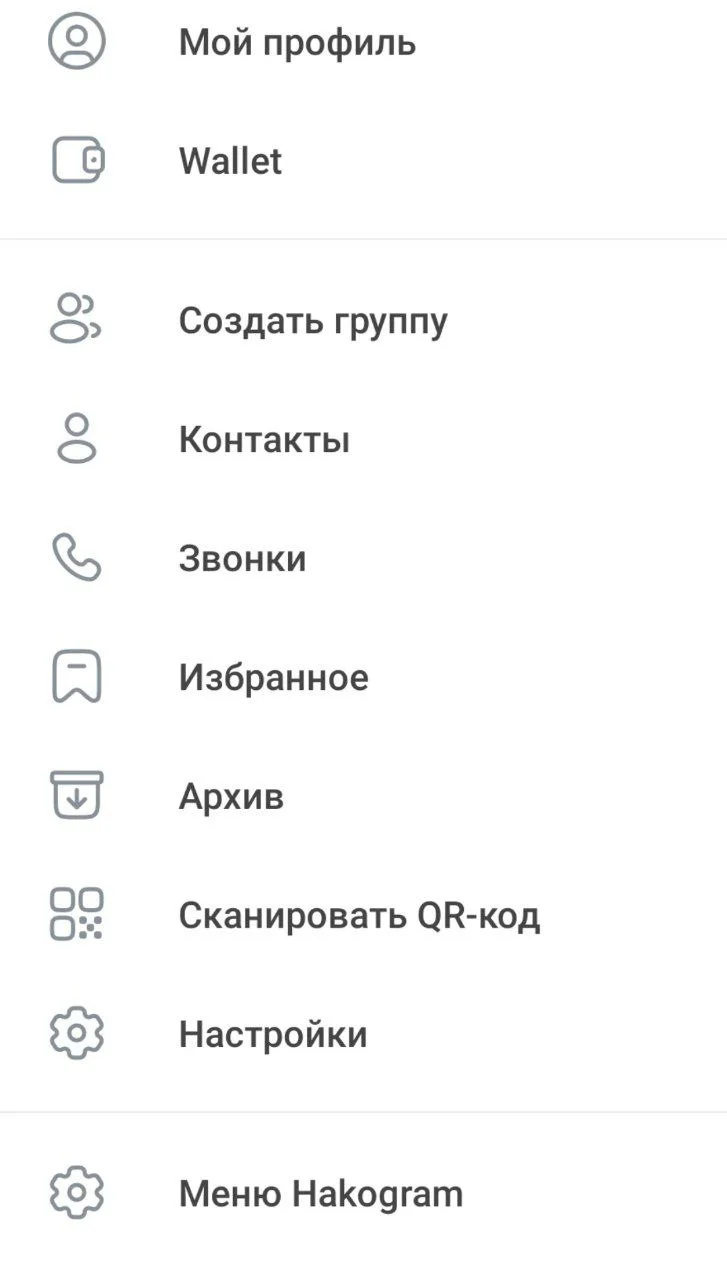Image resolution: width=727 pixels, height=1280 pixels.
Task: Open the Архив section
Action: [231, 795]
